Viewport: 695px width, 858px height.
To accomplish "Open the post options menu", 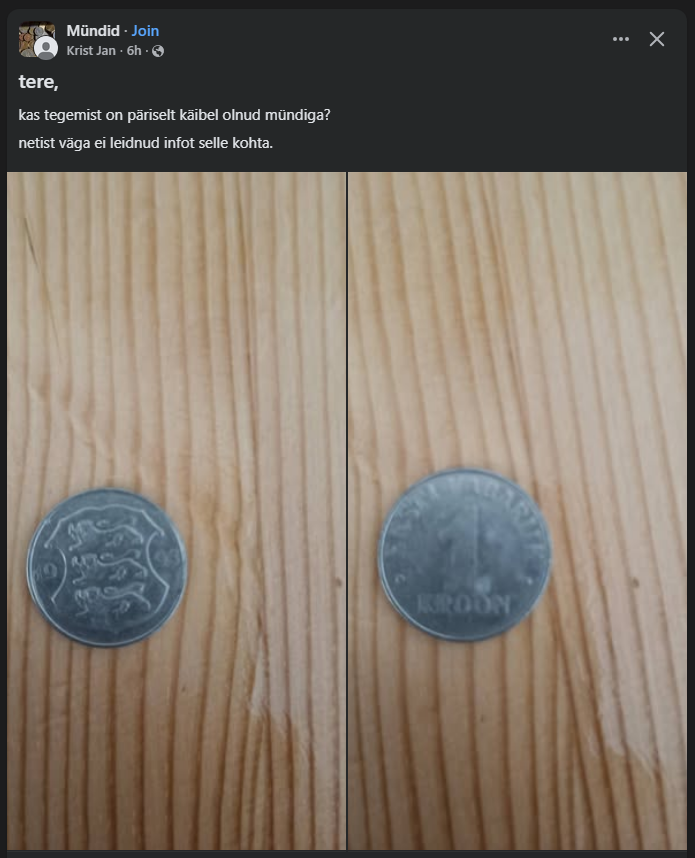I will (621, 39).
